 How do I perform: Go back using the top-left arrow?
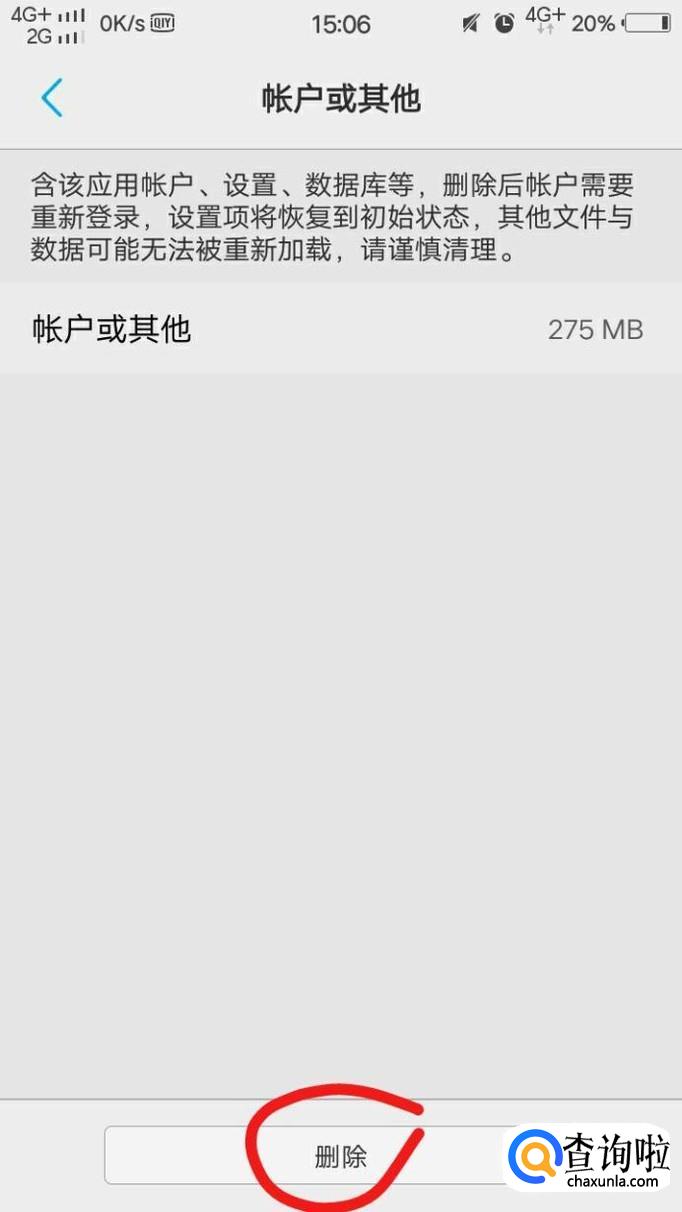[52, 99]
